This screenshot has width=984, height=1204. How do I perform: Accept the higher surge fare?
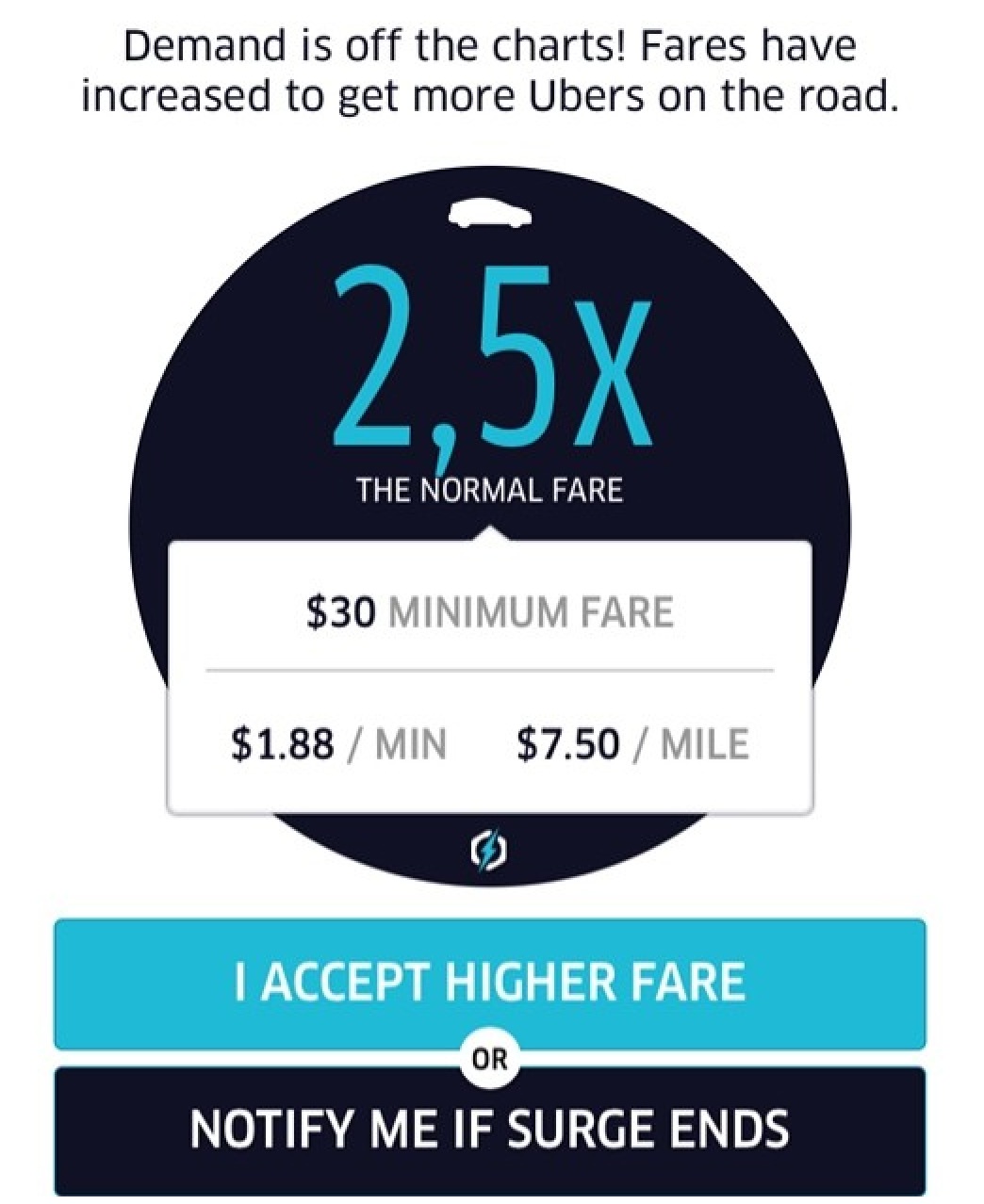click(489, 982)
